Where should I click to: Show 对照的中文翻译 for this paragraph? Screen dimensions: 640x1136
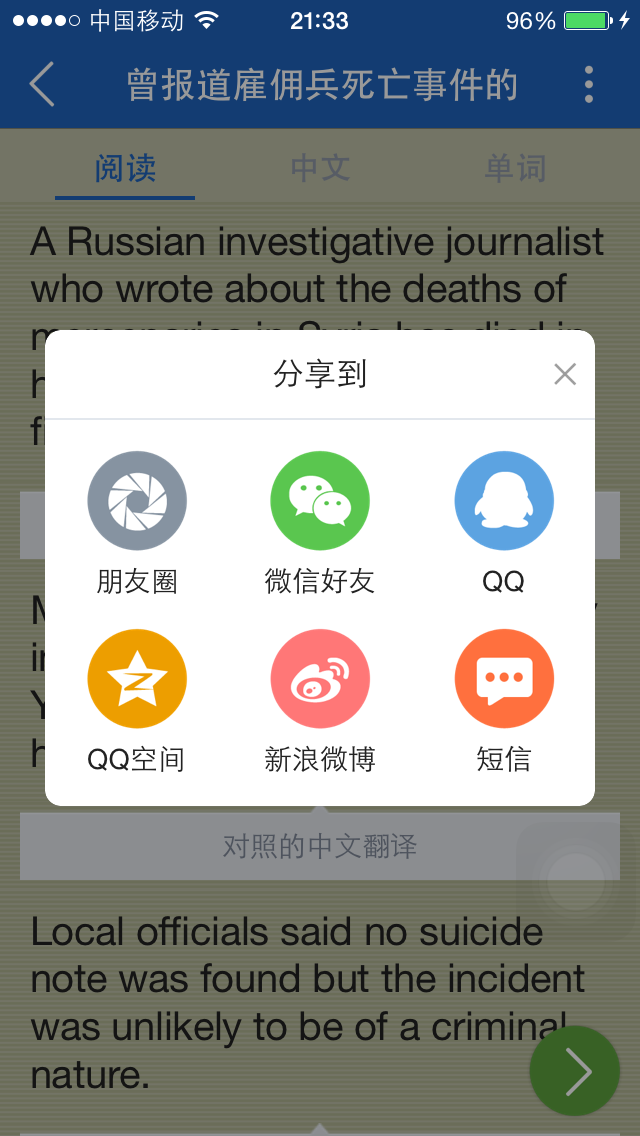[x=320, y=848]
